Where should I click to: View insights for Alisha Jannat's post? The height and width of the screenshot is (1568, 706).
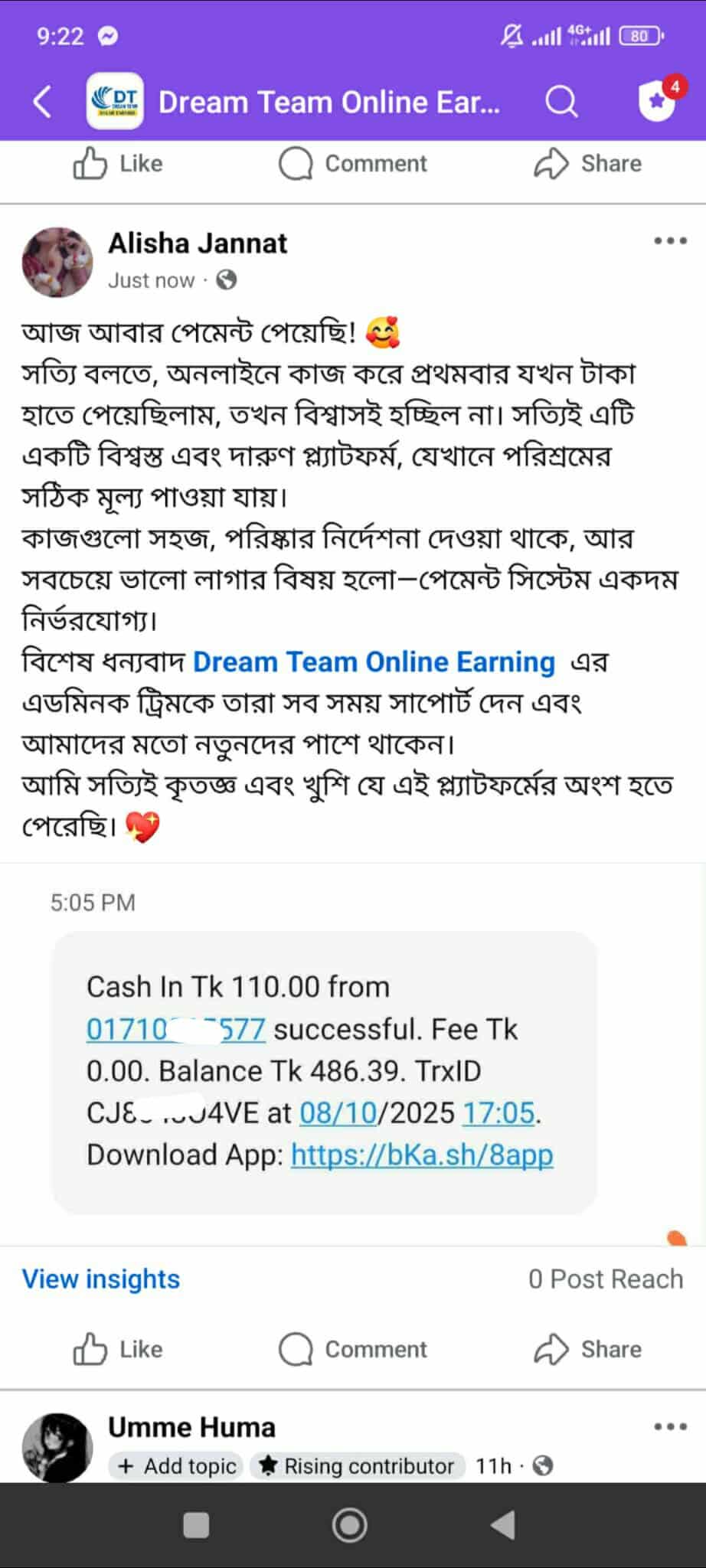click(101, 1279)
